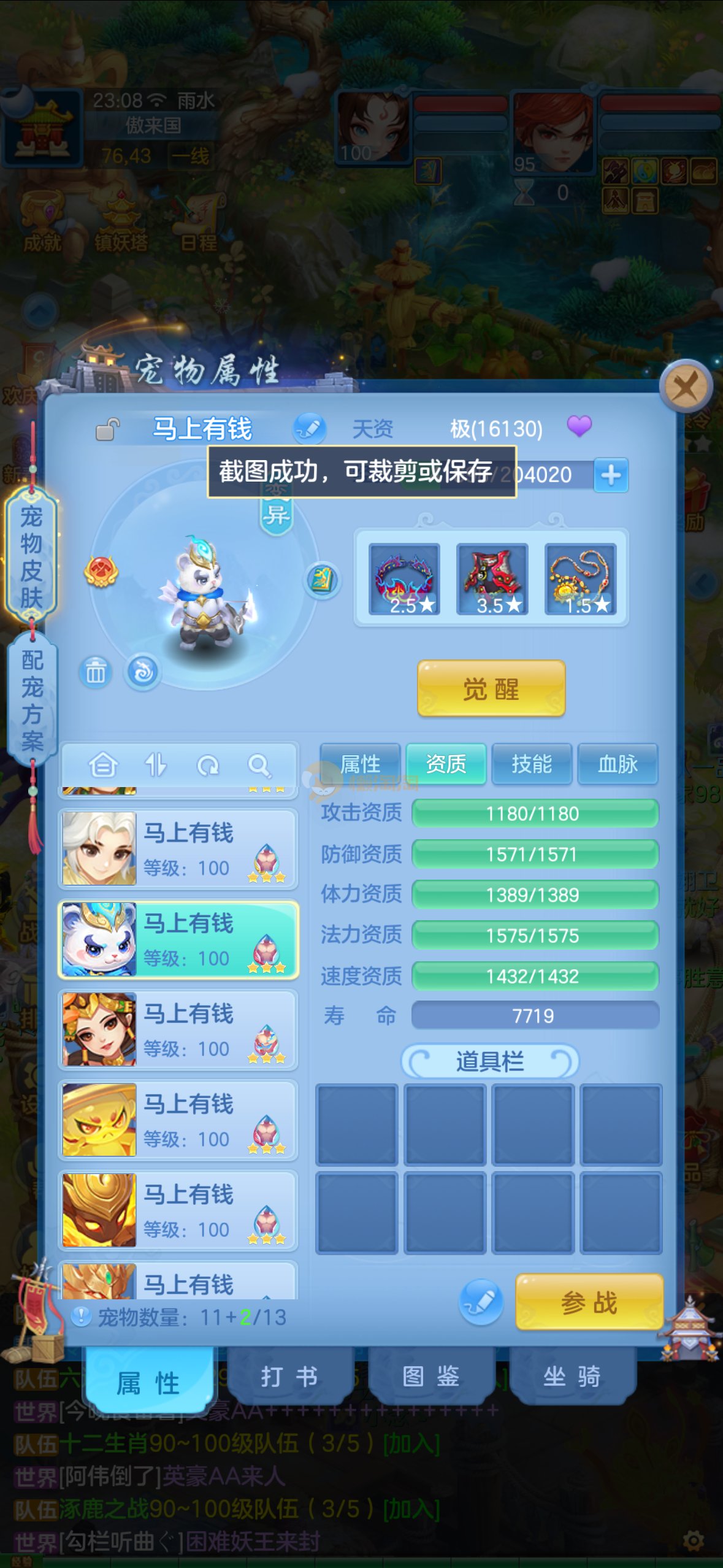723x1568 pixels.
Task: Tap the blue plus button
Action: tap(611, 475)
